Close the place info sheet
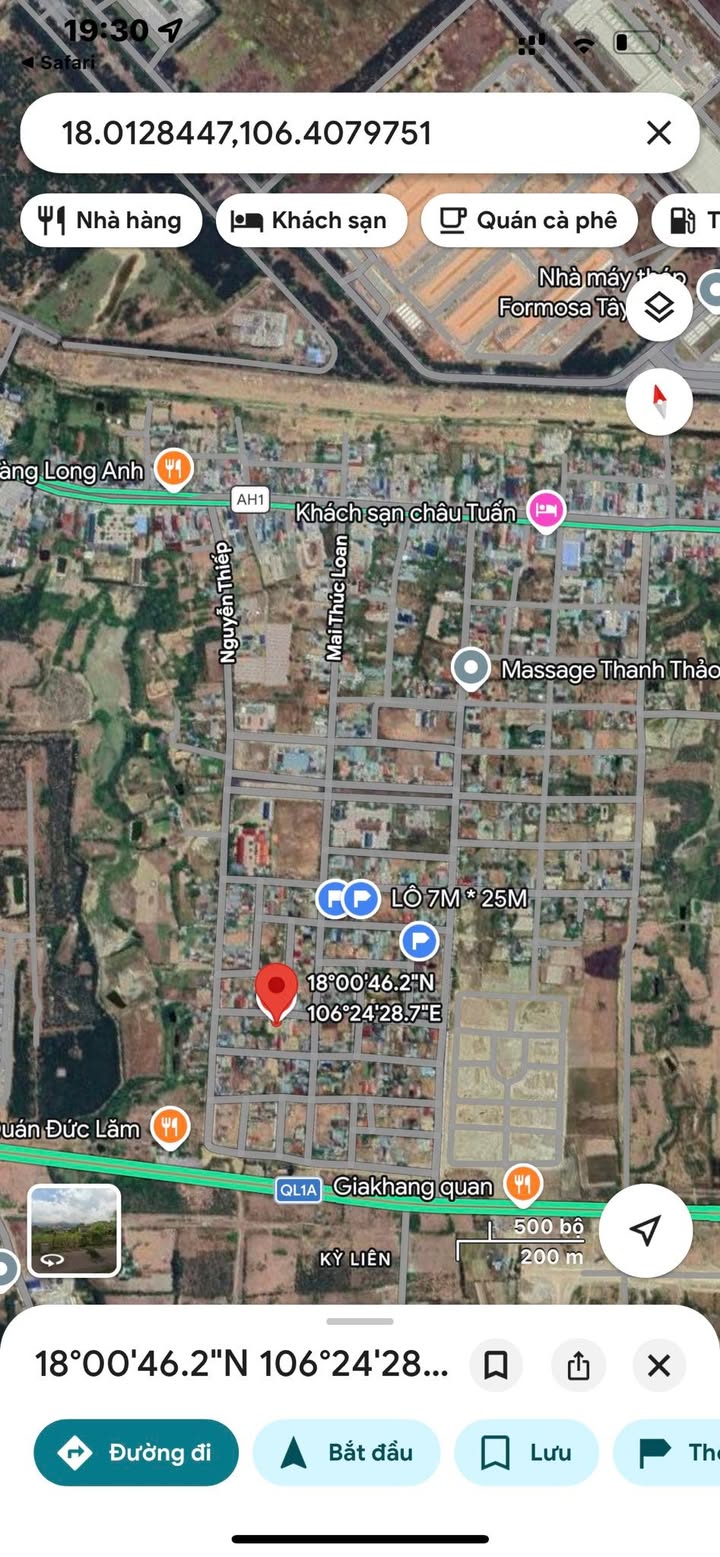 [659, 1365]
